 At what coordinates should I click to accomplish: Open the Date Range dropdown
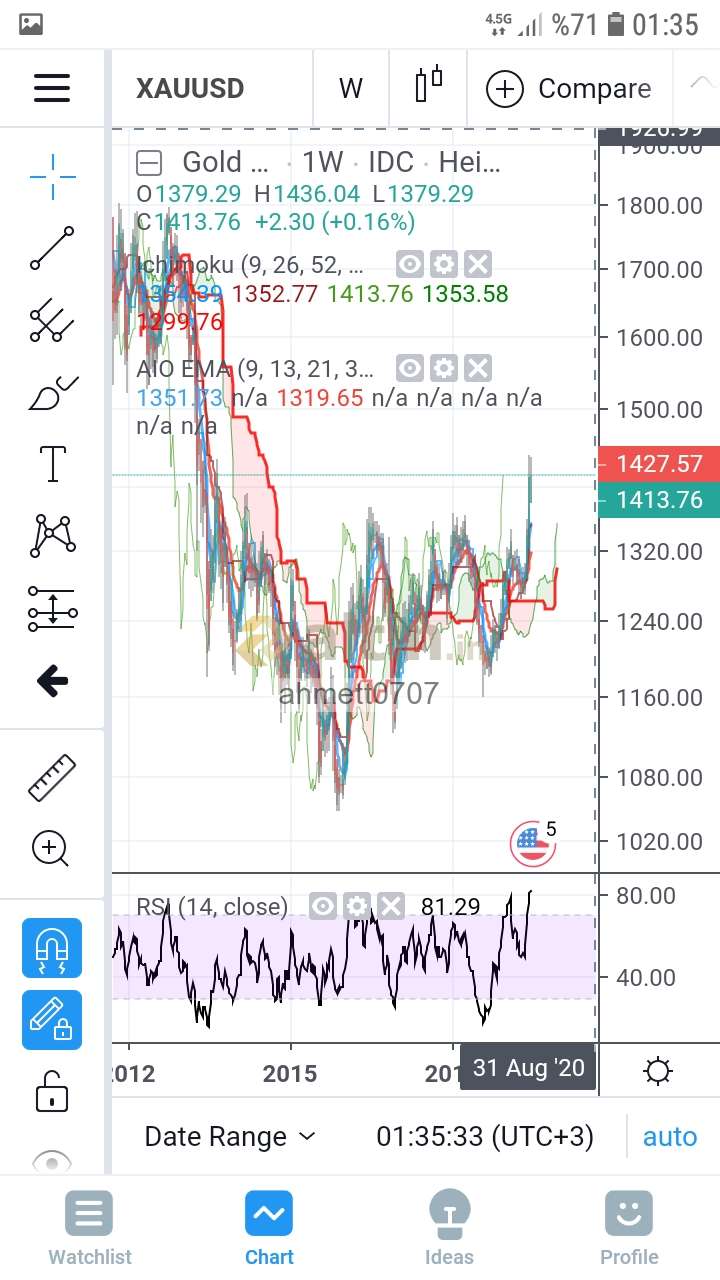click(x=230, y=1137)
